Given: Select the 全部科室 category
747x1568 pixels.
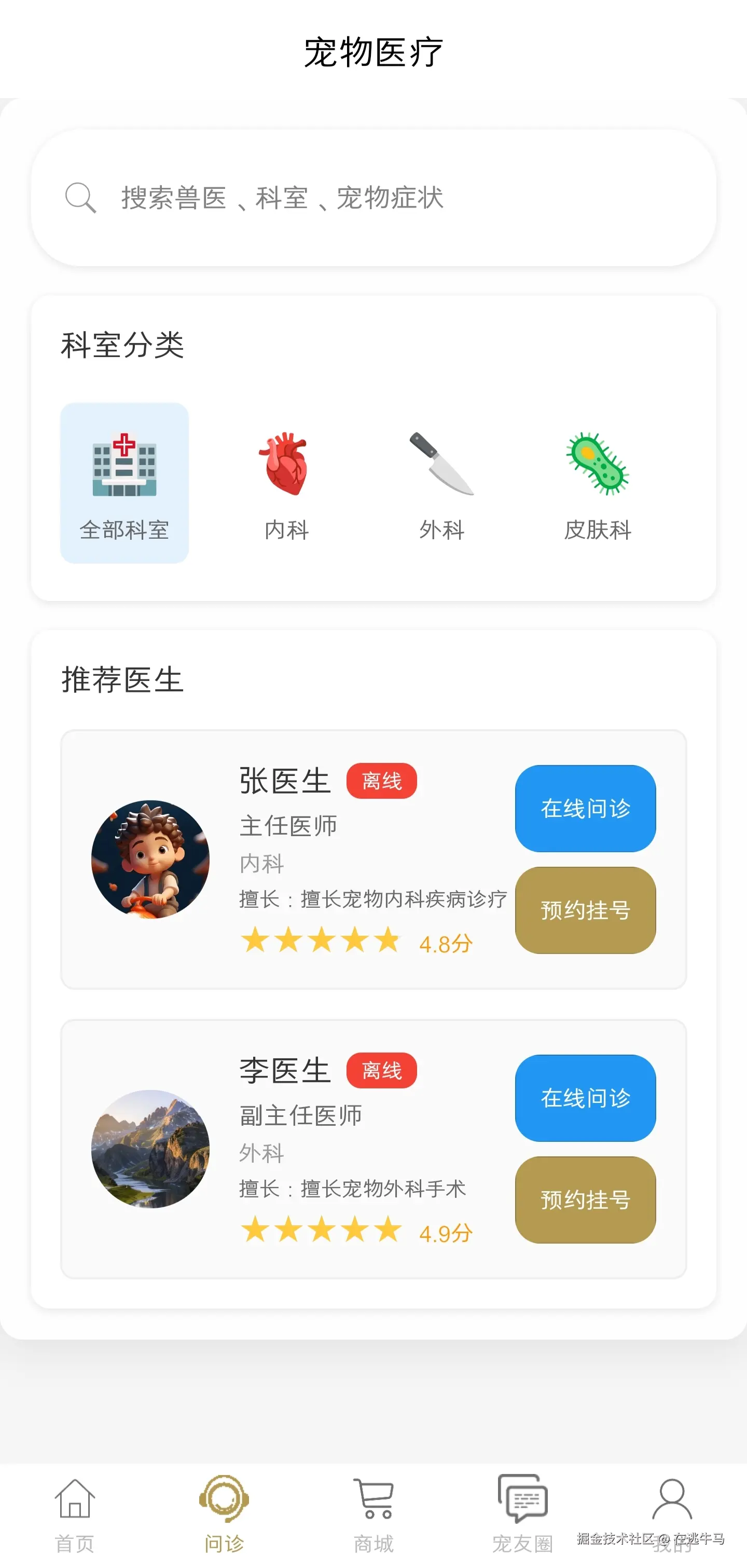Looking at the screenshot, I should (124, 483).
